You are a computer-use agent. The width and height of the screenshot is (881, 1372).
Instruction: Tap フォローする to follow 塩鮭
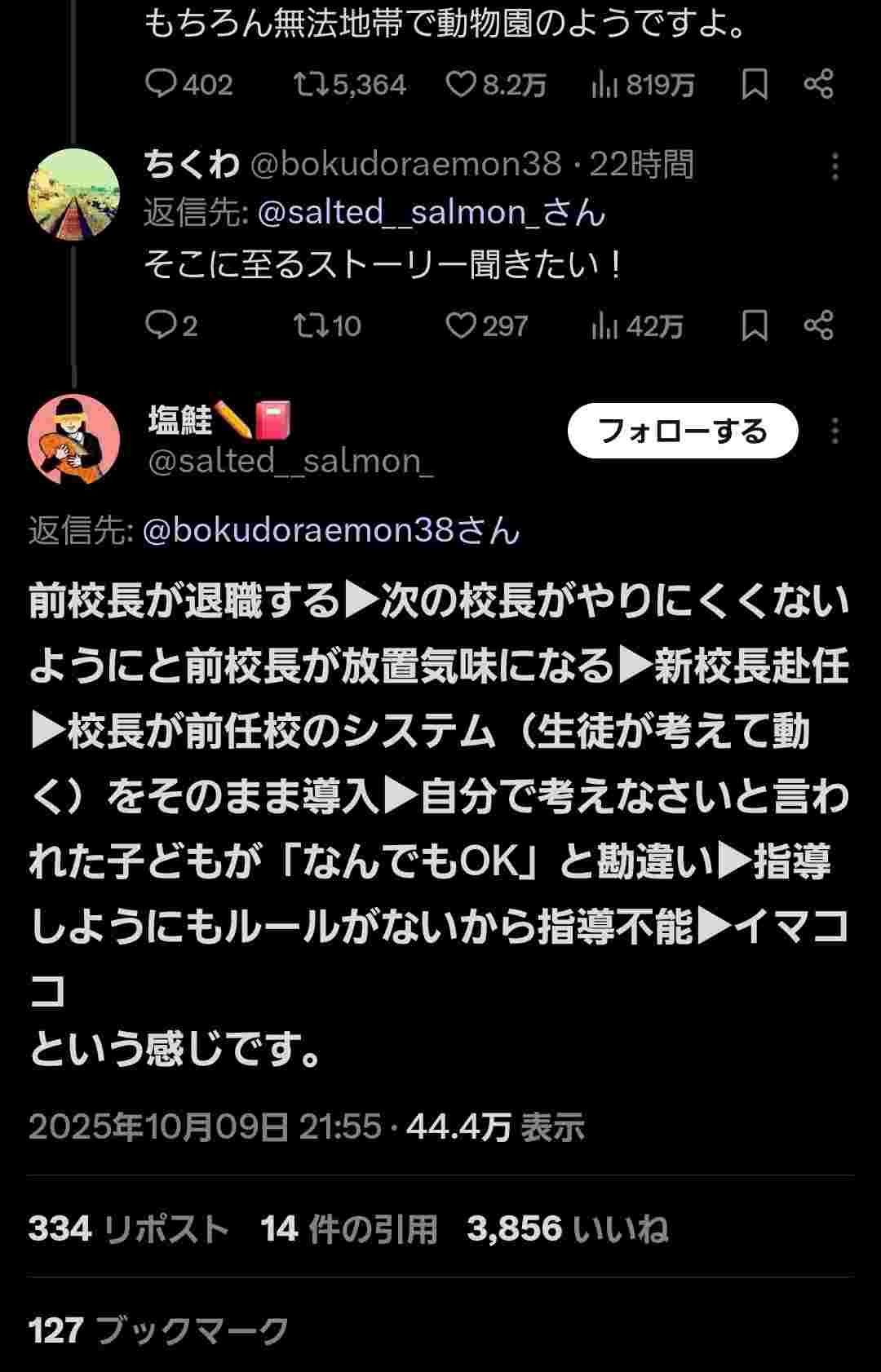(682, 431)
